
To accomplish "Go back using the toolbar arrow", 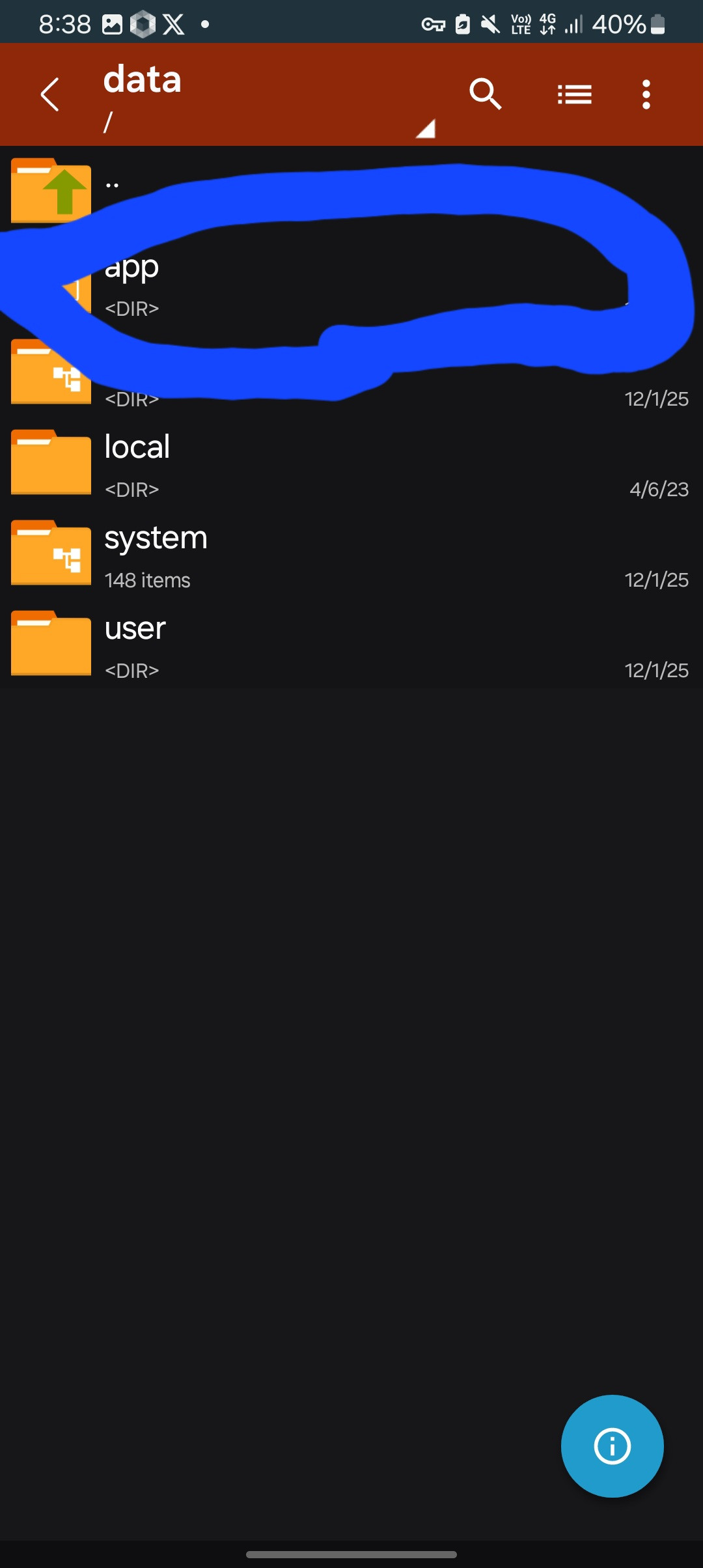I will click(50, 95).
